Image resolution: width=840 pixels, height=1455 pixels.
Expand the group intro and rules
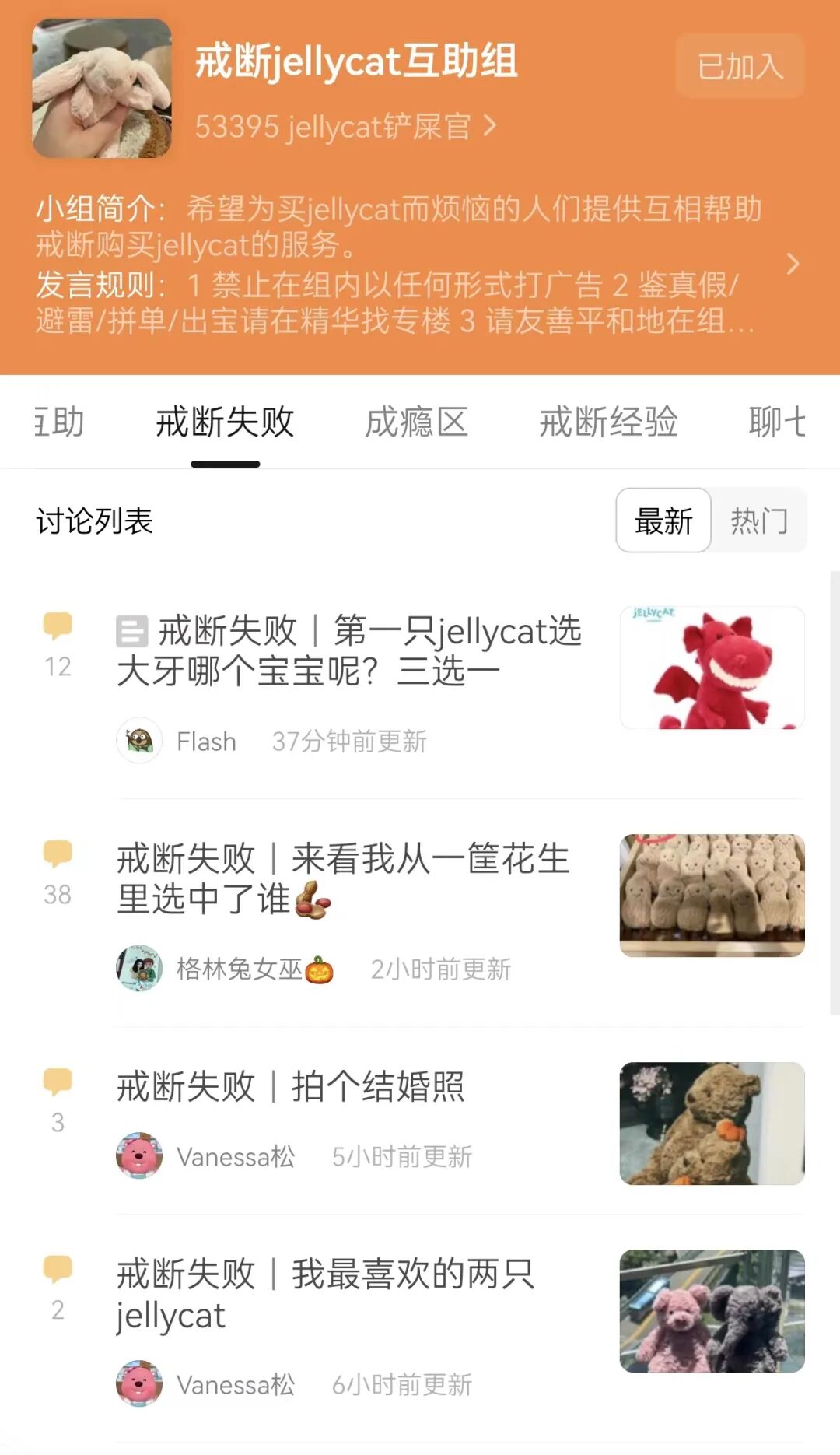pos(793,265)
